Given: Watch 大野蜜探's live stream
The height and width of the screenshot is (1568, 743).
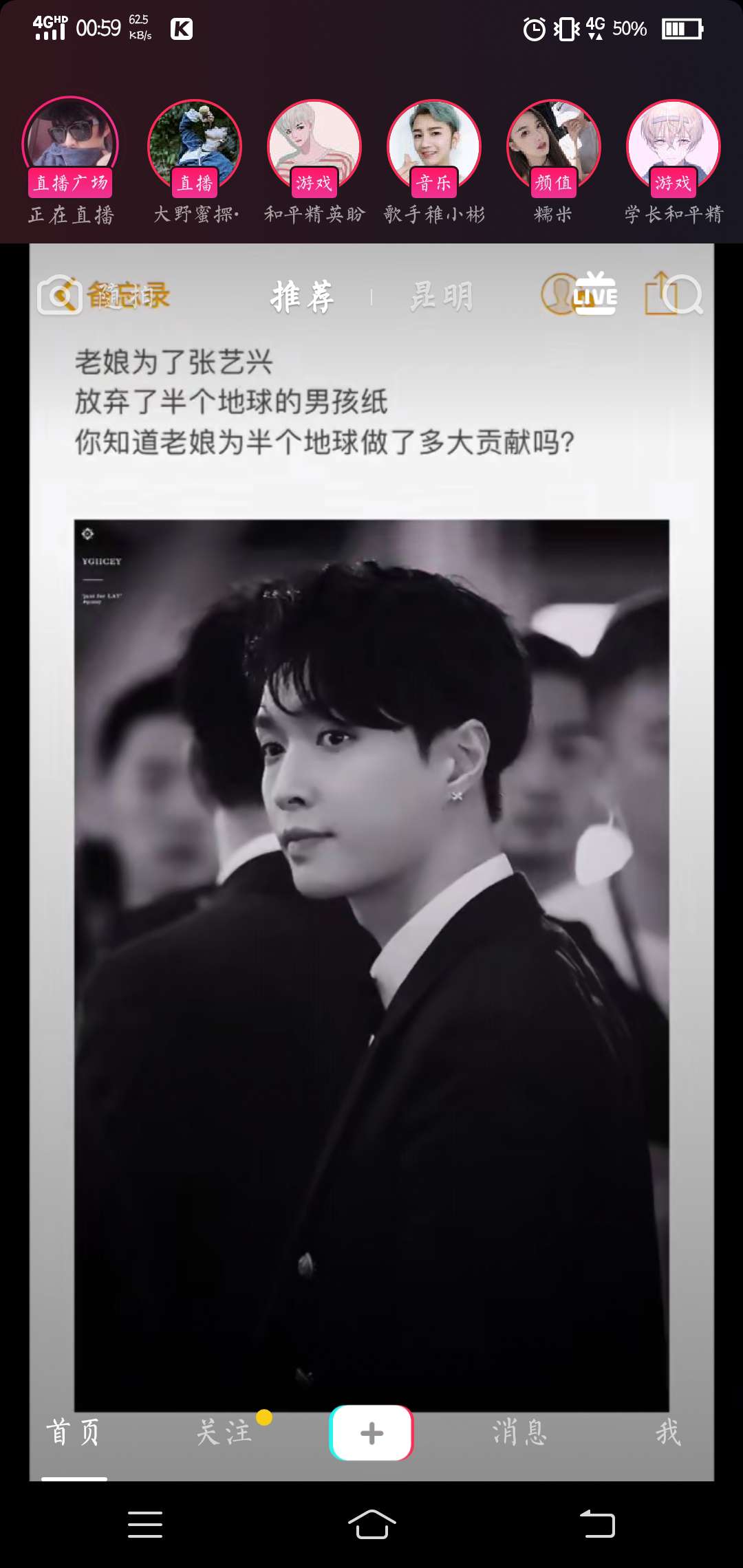Looking at the screenshot, I should coord(195,146).
